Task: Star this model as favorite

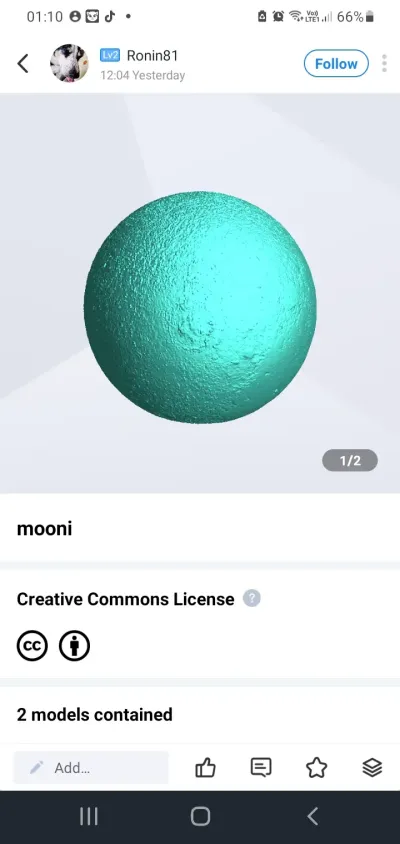Action: click(317, 768)
